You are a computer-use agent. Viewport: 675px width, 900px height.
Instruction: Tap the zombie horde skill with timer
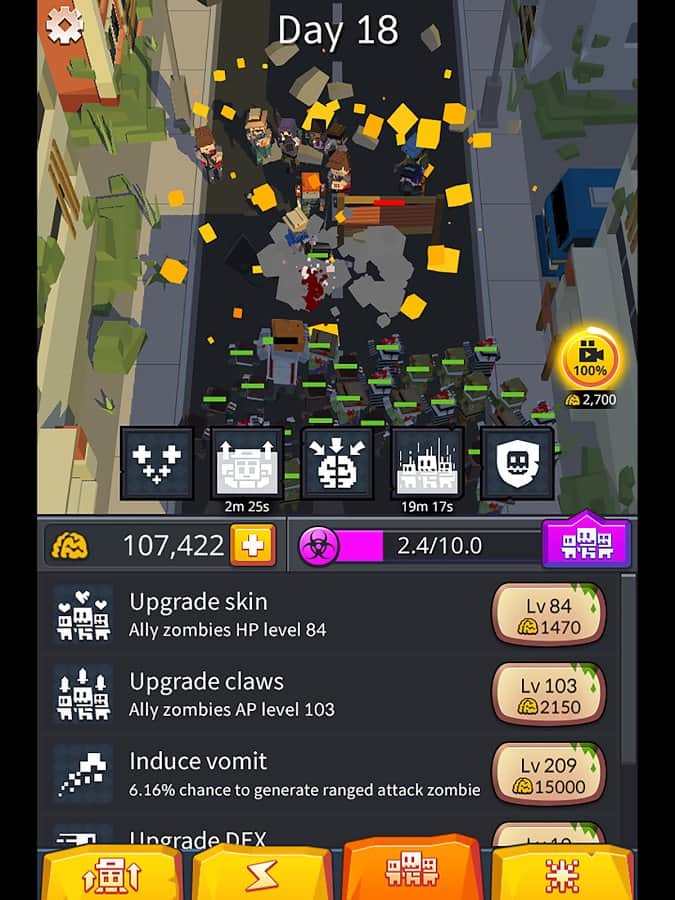click(x=427, y=464)
